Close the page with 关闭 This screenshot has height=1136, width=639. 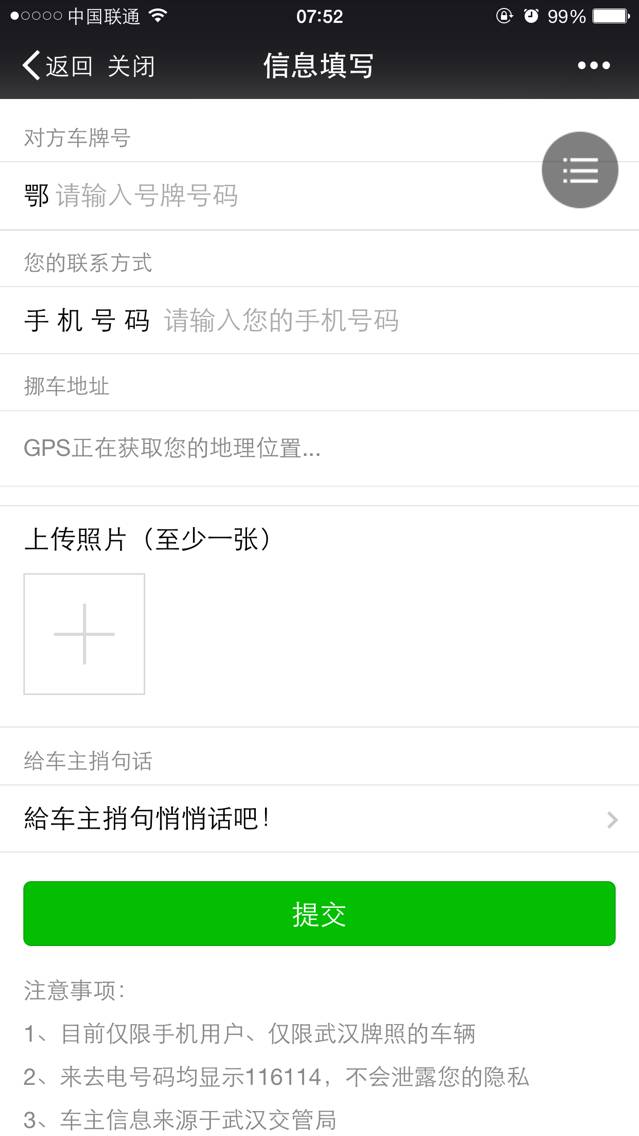[131, 67]
